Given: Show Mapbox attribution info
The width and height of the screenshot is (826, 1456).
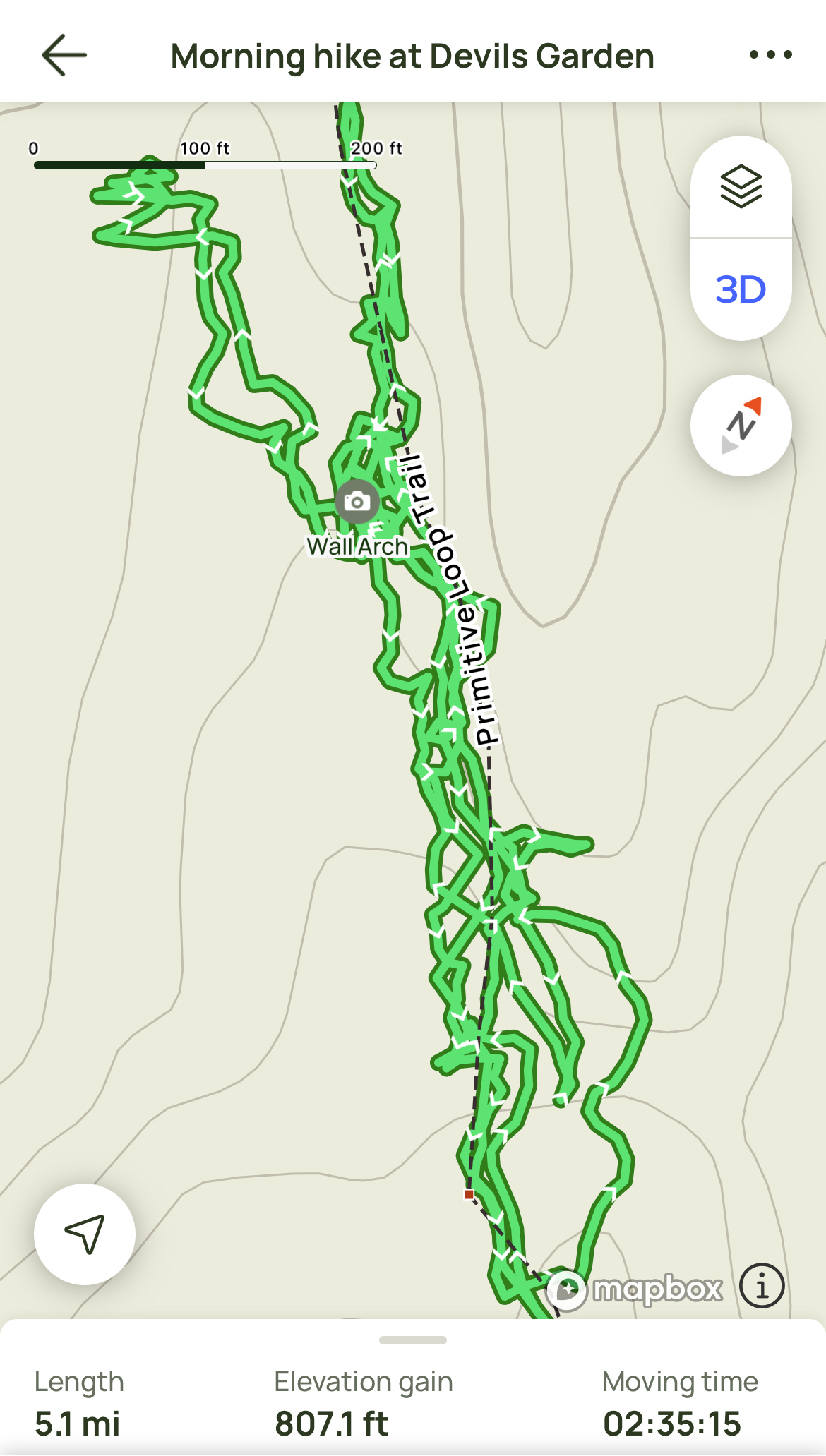Looking at the screenshot, I should point(762,1286).
